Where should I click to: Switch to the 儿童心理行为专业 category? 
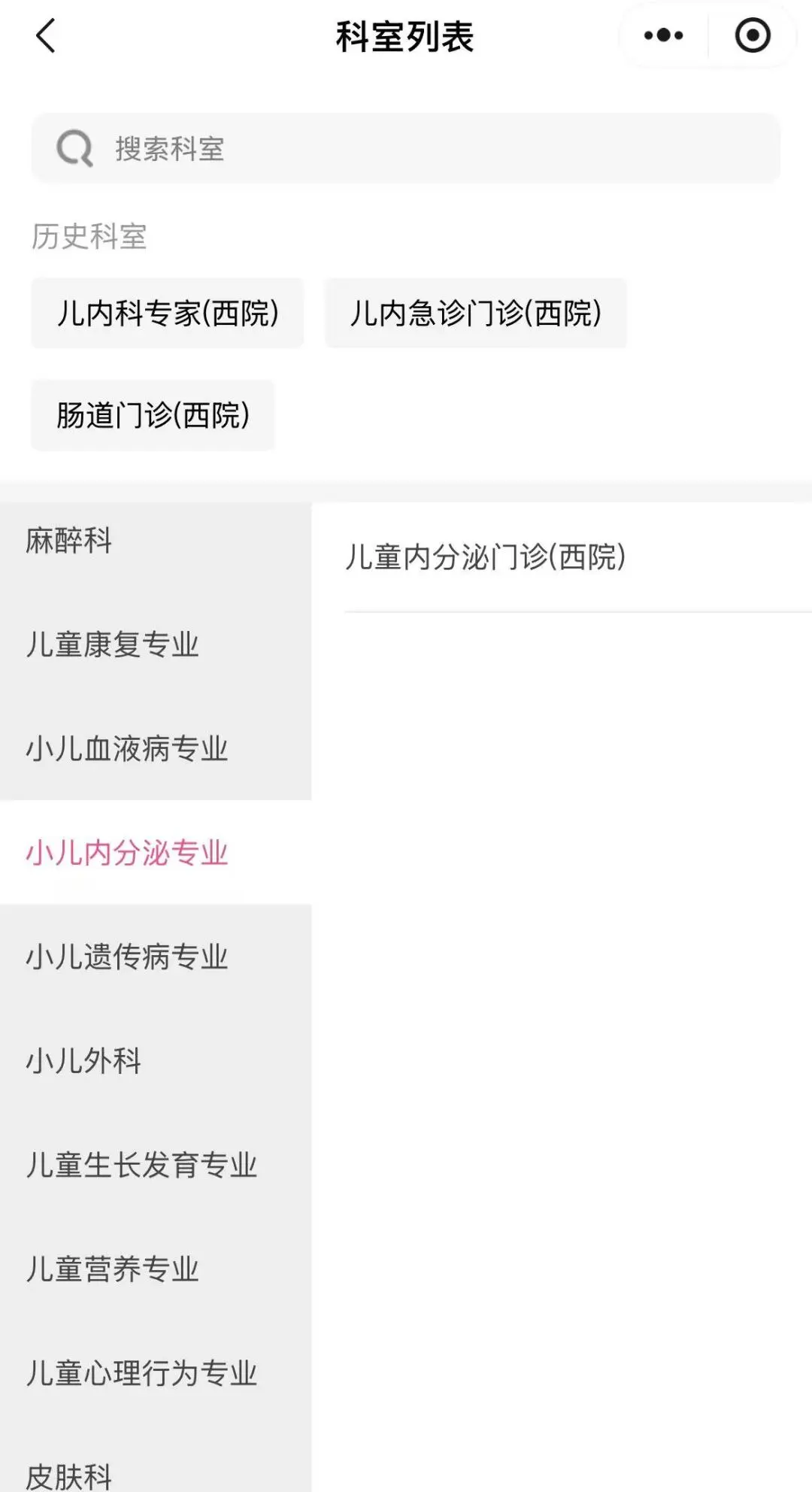(156, 1372)
